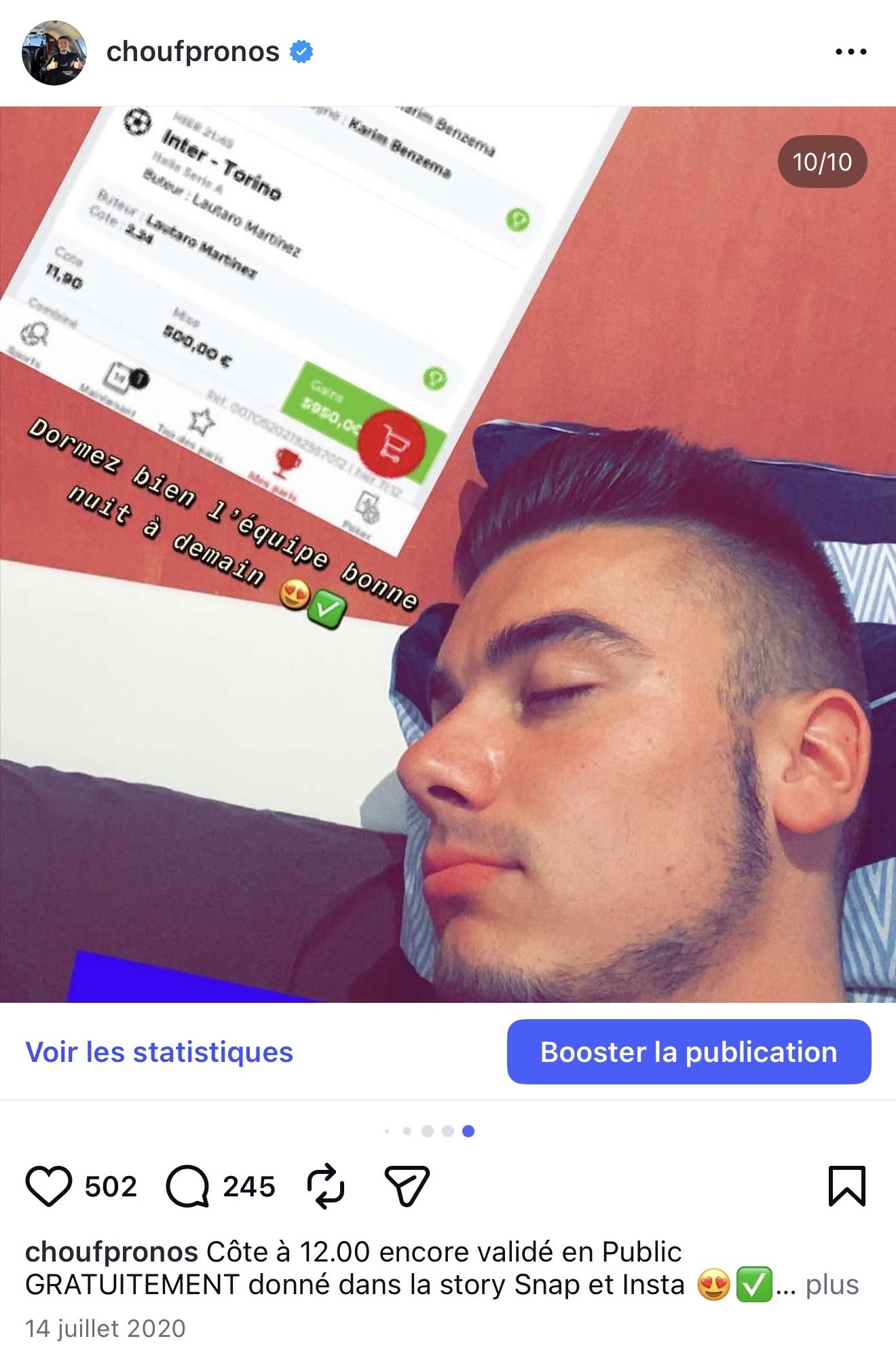Expand the caption with plus
The height and width of the screenshot is (1360, 896).
(x=832, y=1285)
